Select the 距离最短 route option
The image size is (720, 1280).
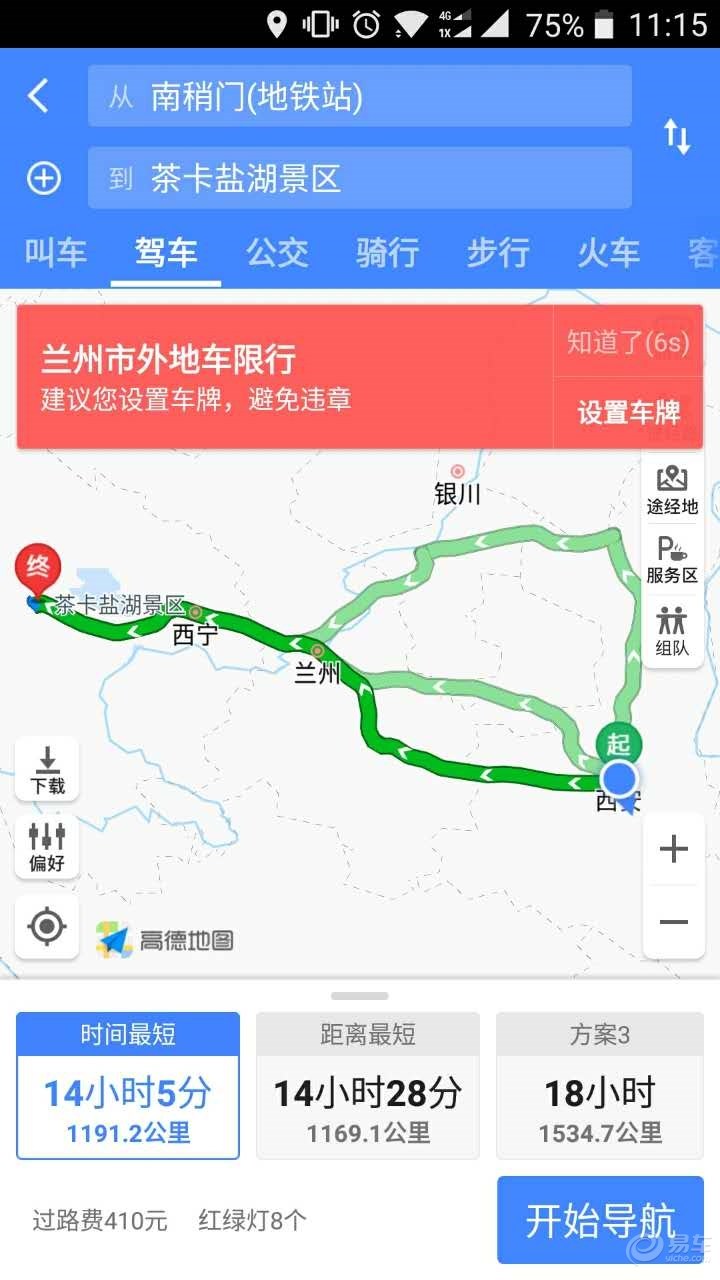(x=368, y=1086)
